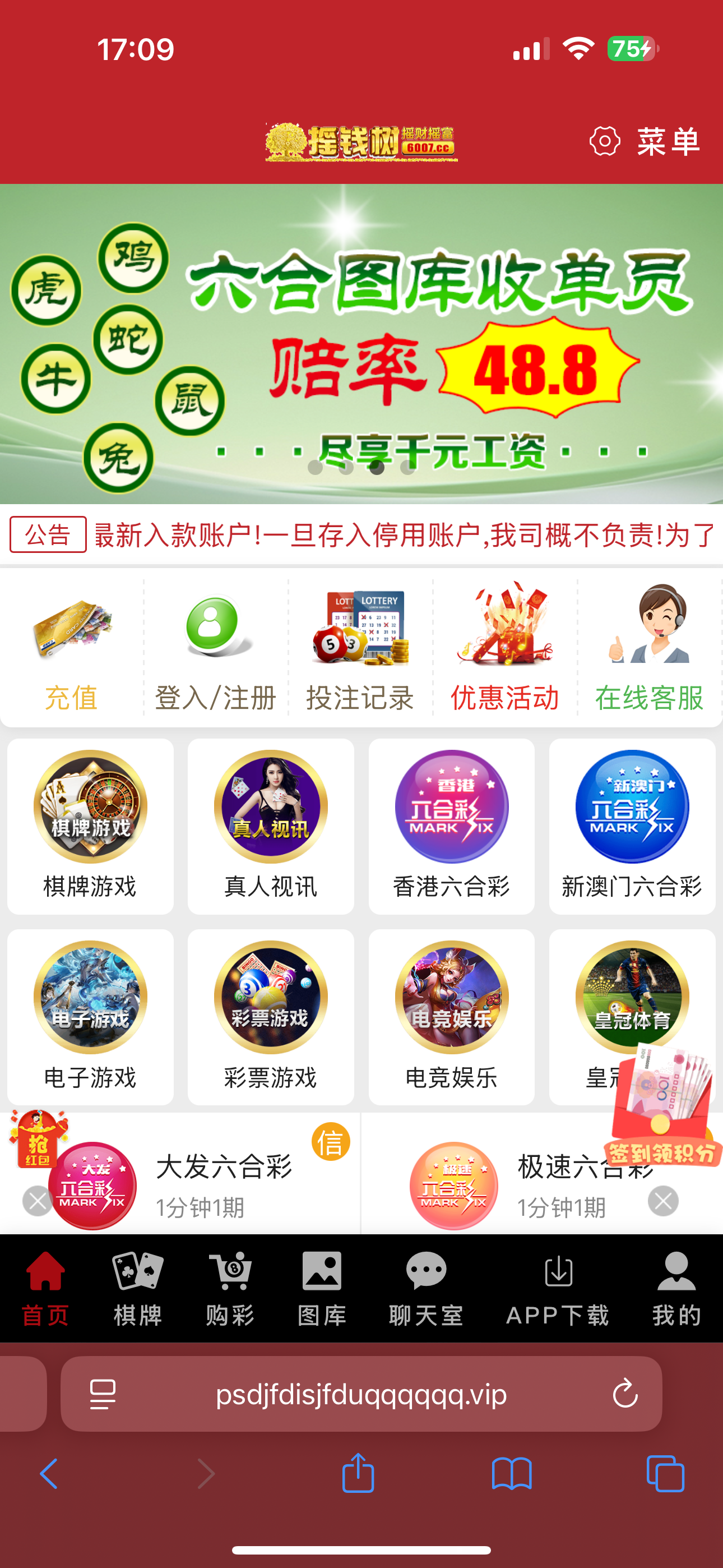This screenshot has height=1568, width=723.
Task: Open the 菜单 settings menu
Action: [x=646, y=142]
